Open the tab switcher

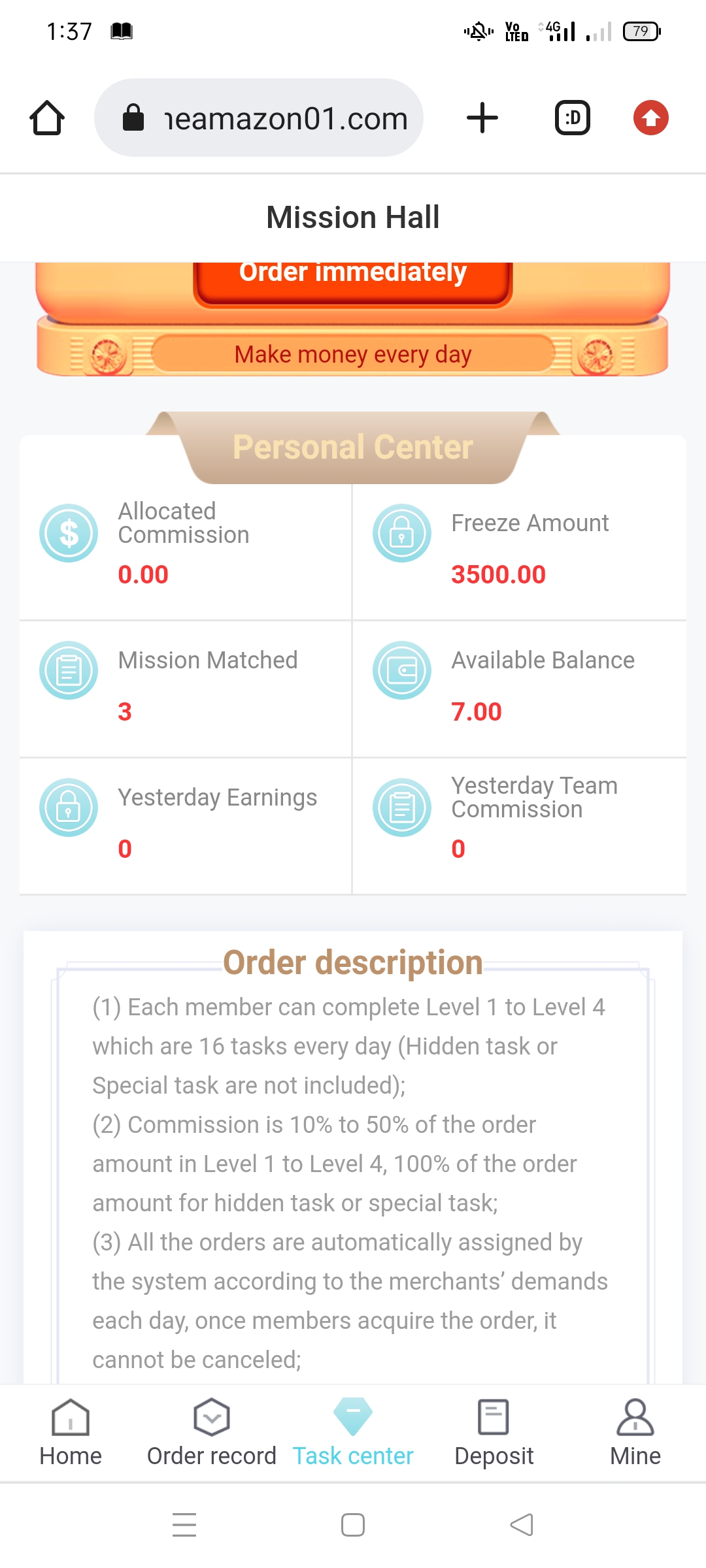point(573,118)
